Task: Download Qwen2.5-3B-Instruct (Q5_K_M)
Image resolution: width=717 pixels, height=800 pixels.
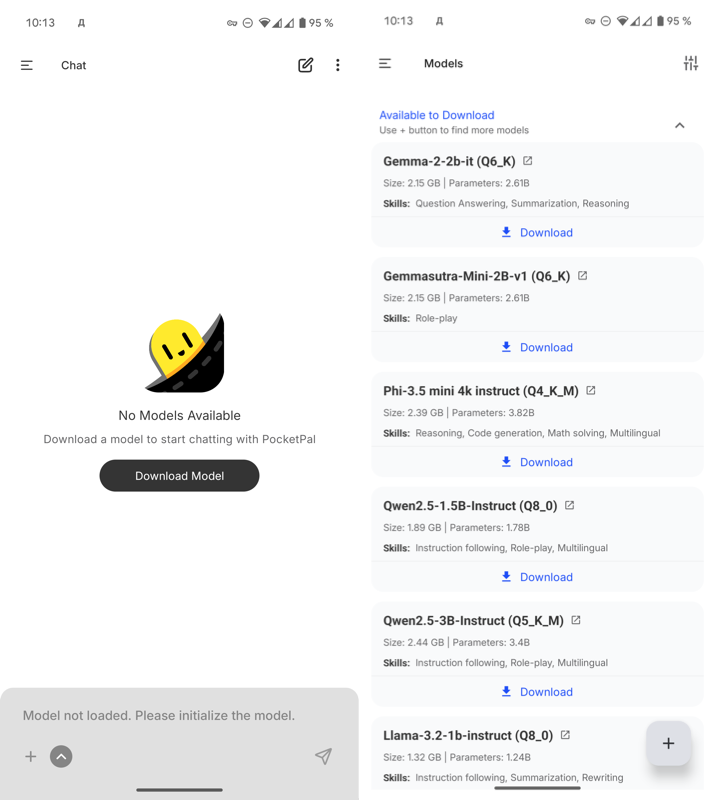Action: (x=537, y=692)
